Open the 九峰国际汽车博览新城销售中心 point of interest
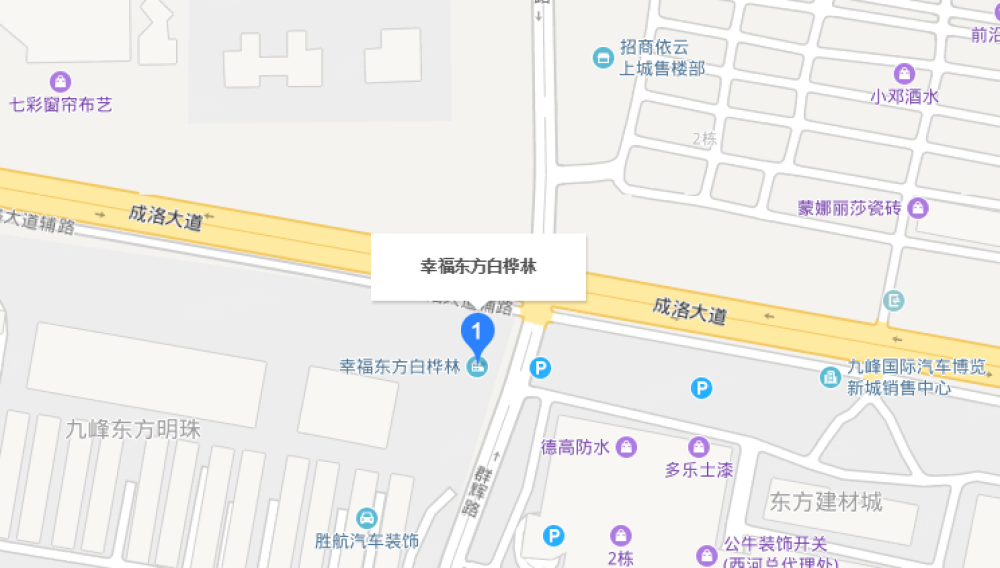The height and width of the screenshot is (568, 1000). (830, 377)
